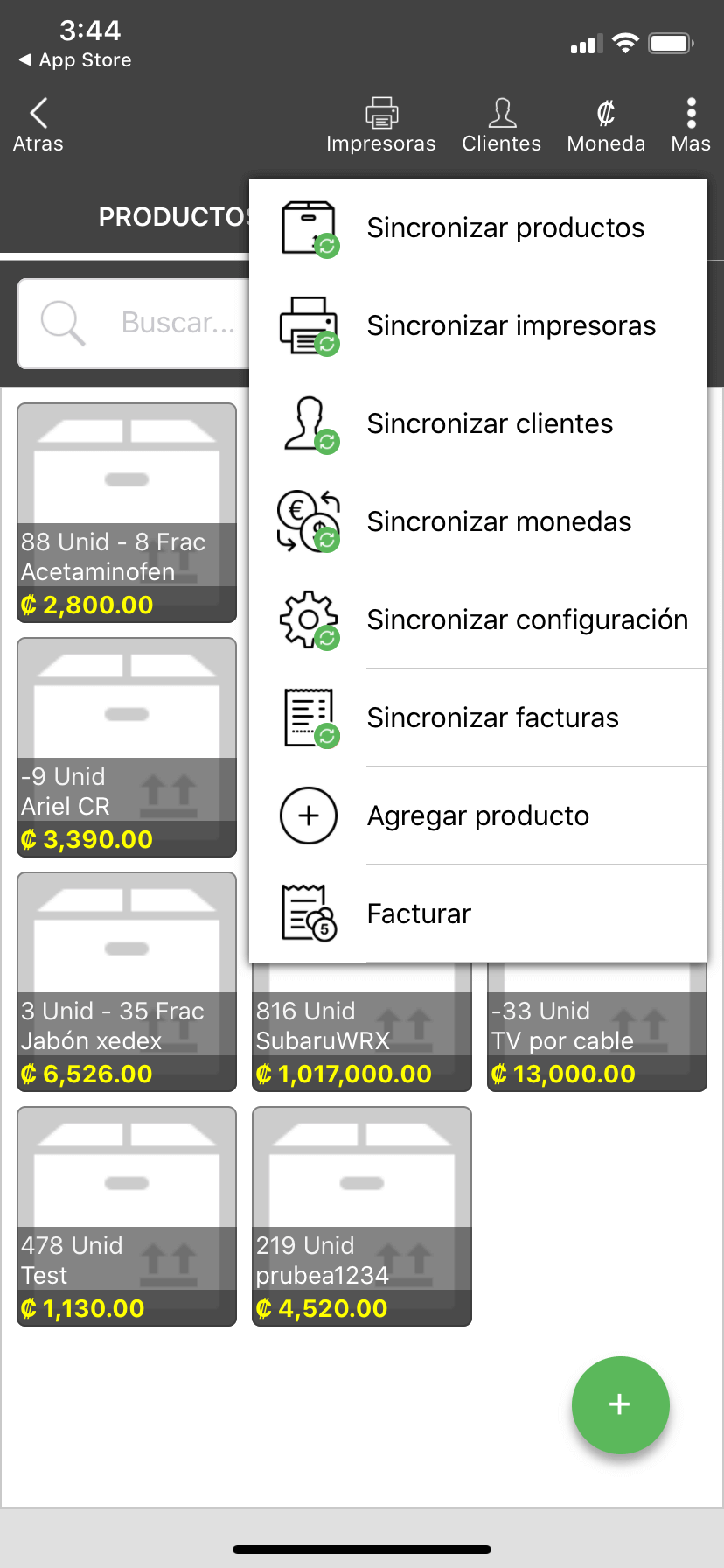Open the Moneda currency option
The image size is (724, 1568).
[x=606, y=125]
